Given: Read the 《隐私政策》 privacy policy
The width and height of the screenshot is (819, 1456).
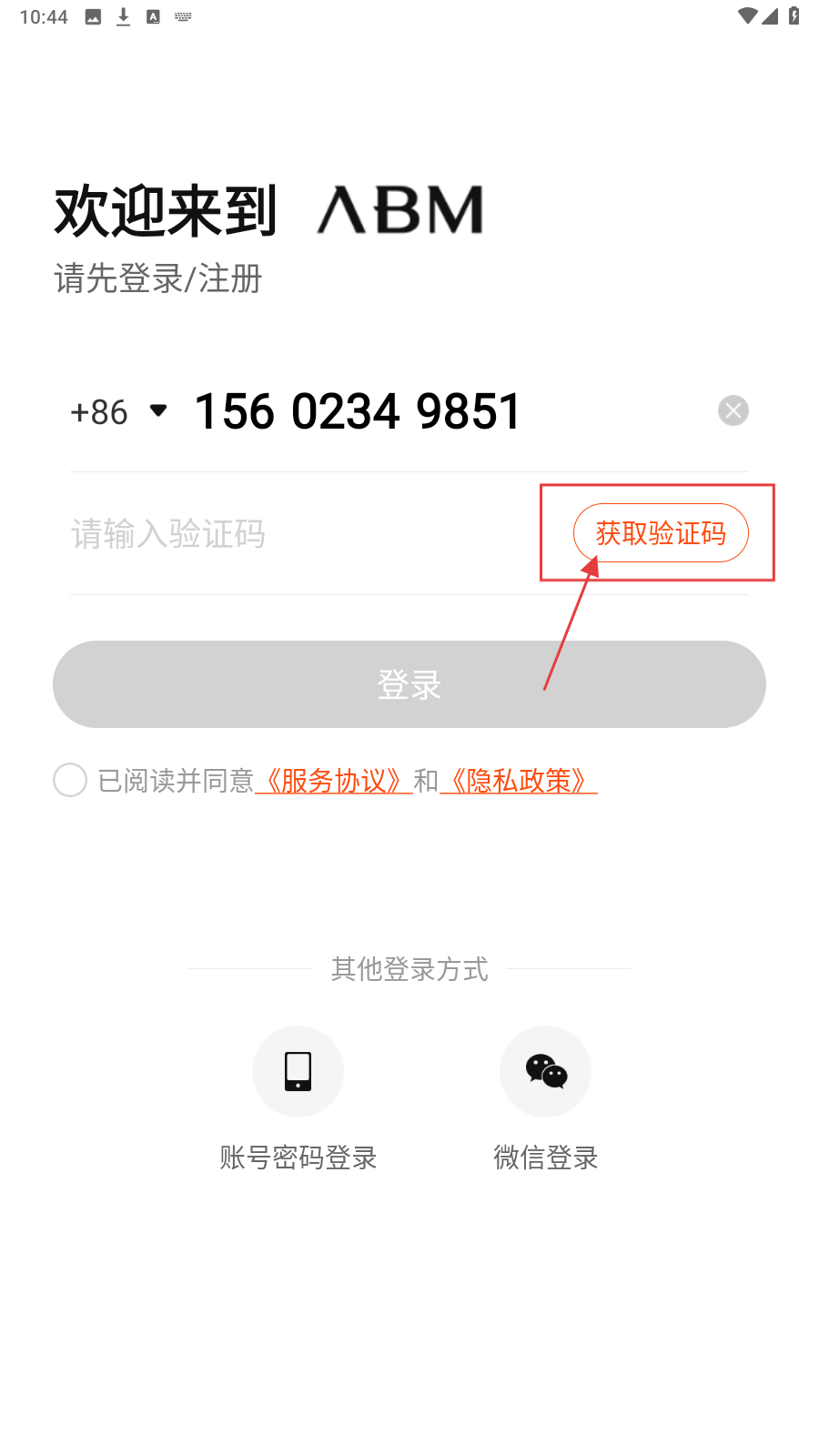Looking at the screenshot, I should pyautogui.click(x=519, y=781).
